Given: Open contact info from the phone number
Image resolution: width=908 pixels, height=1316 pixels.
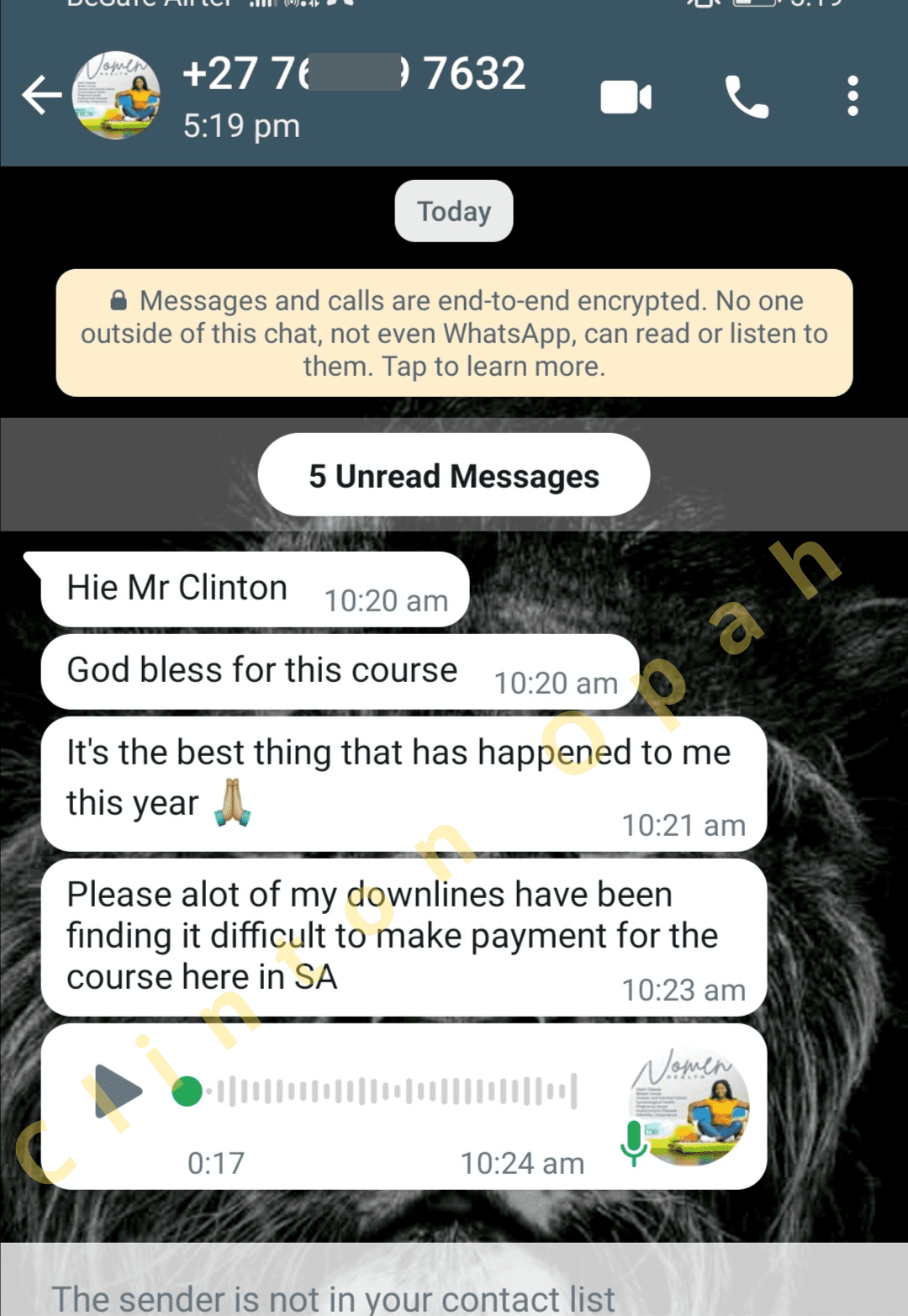Looking at the screenshot, I should click(353, 74).
